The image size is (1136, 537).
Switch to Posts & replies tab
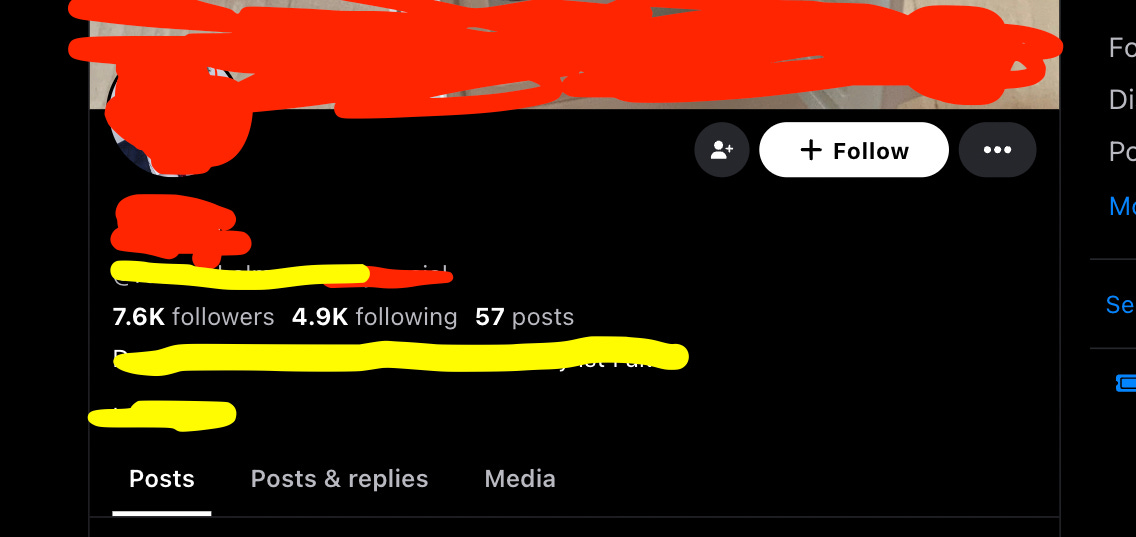click(339, 479)
